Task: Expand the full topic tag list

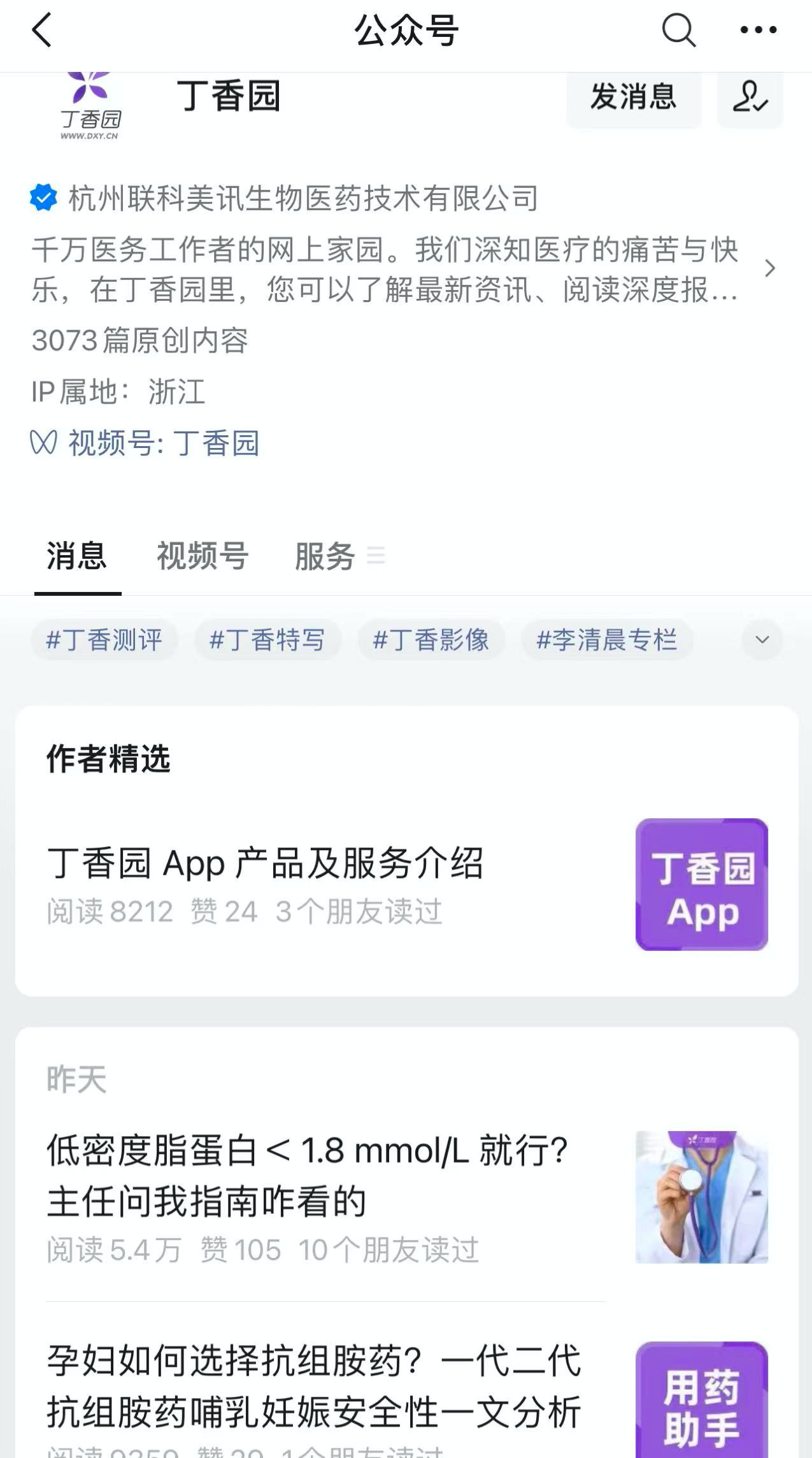Action: tap(762, 640)
